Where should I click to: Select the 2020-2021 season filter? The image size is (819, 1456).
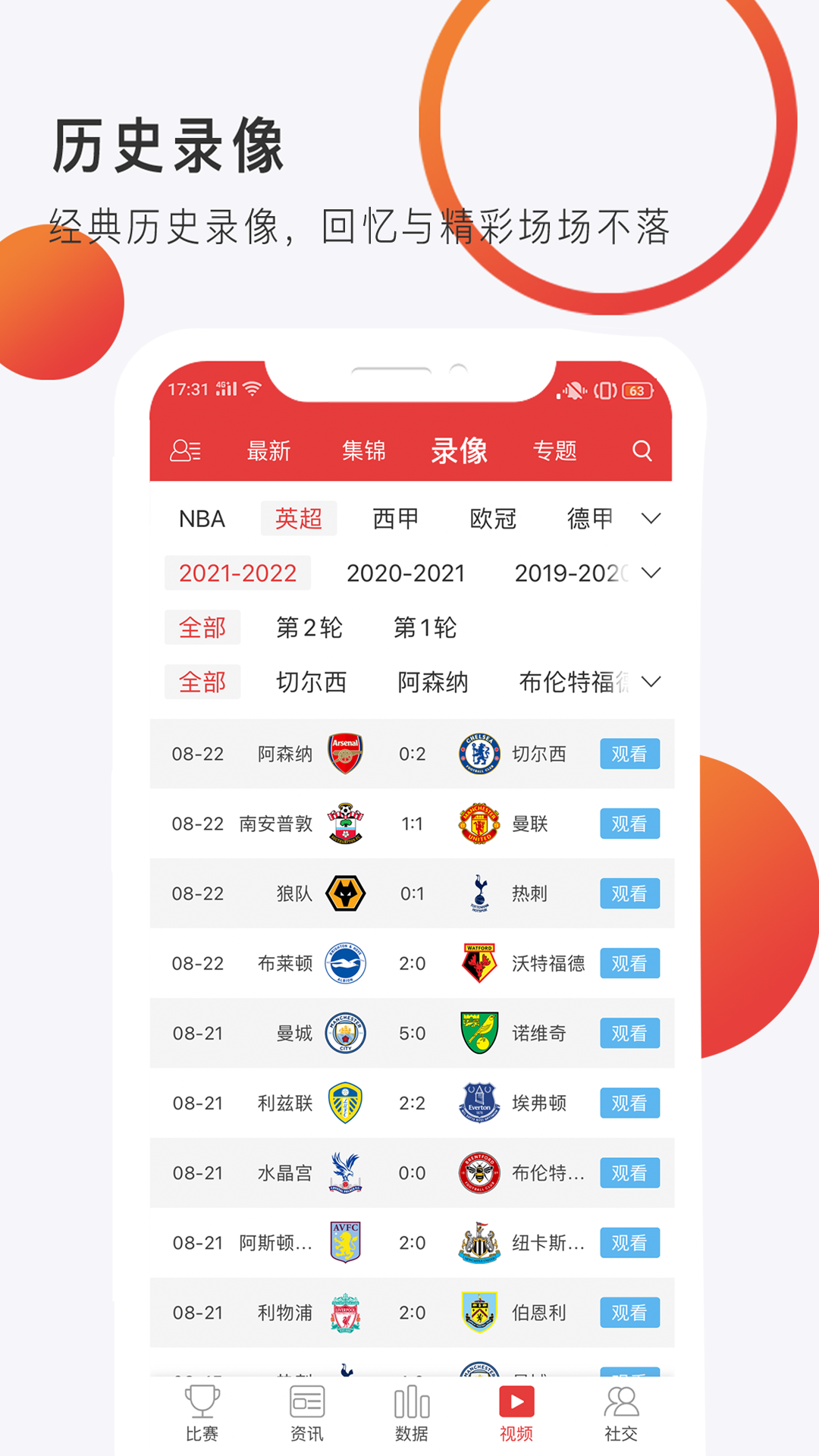point(405,573)
